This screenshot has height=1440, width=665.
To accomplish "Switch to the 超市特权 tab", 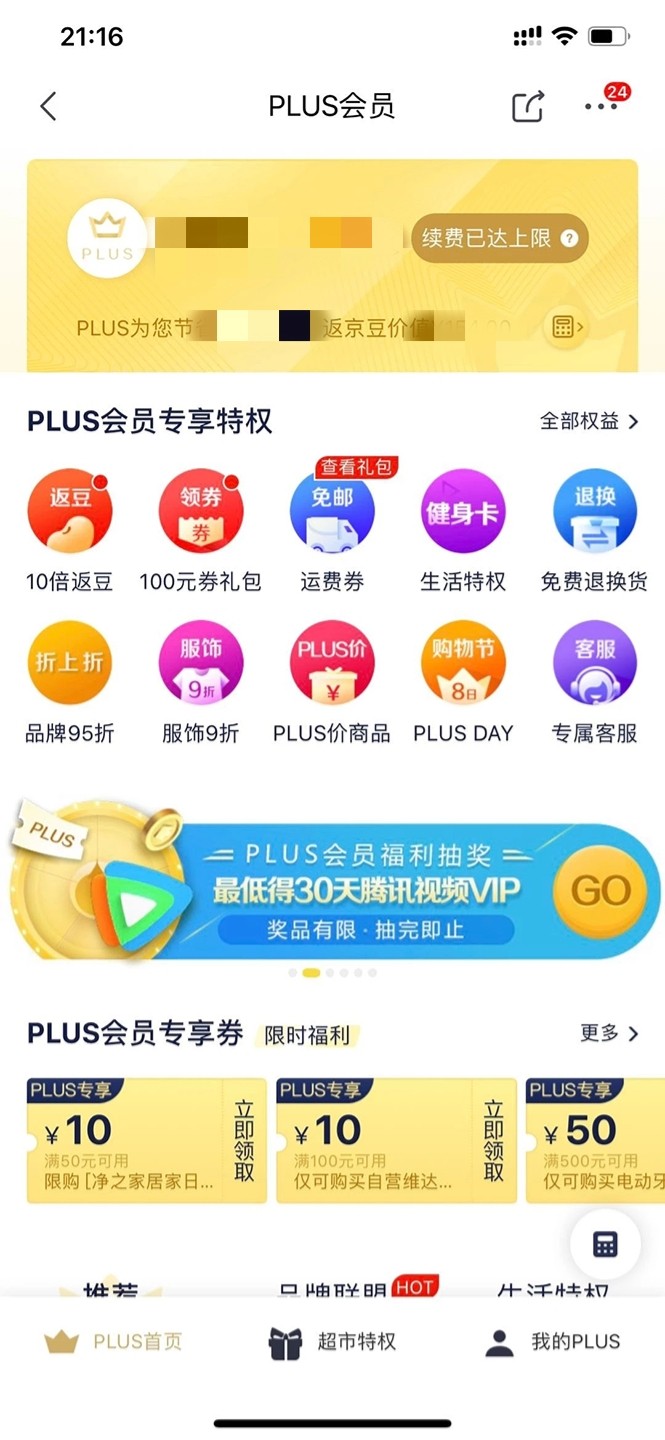I will 332,1342.
